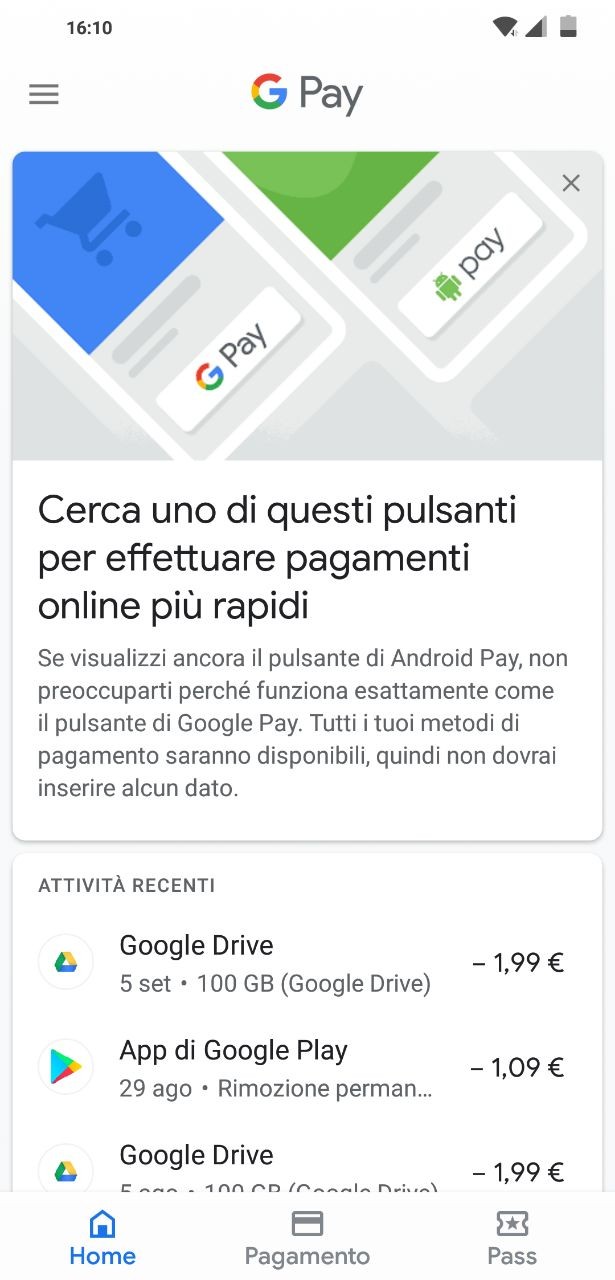The image size is (615, 1280).
Task: Select the Home tab
Action: [x=102, y=1238]
